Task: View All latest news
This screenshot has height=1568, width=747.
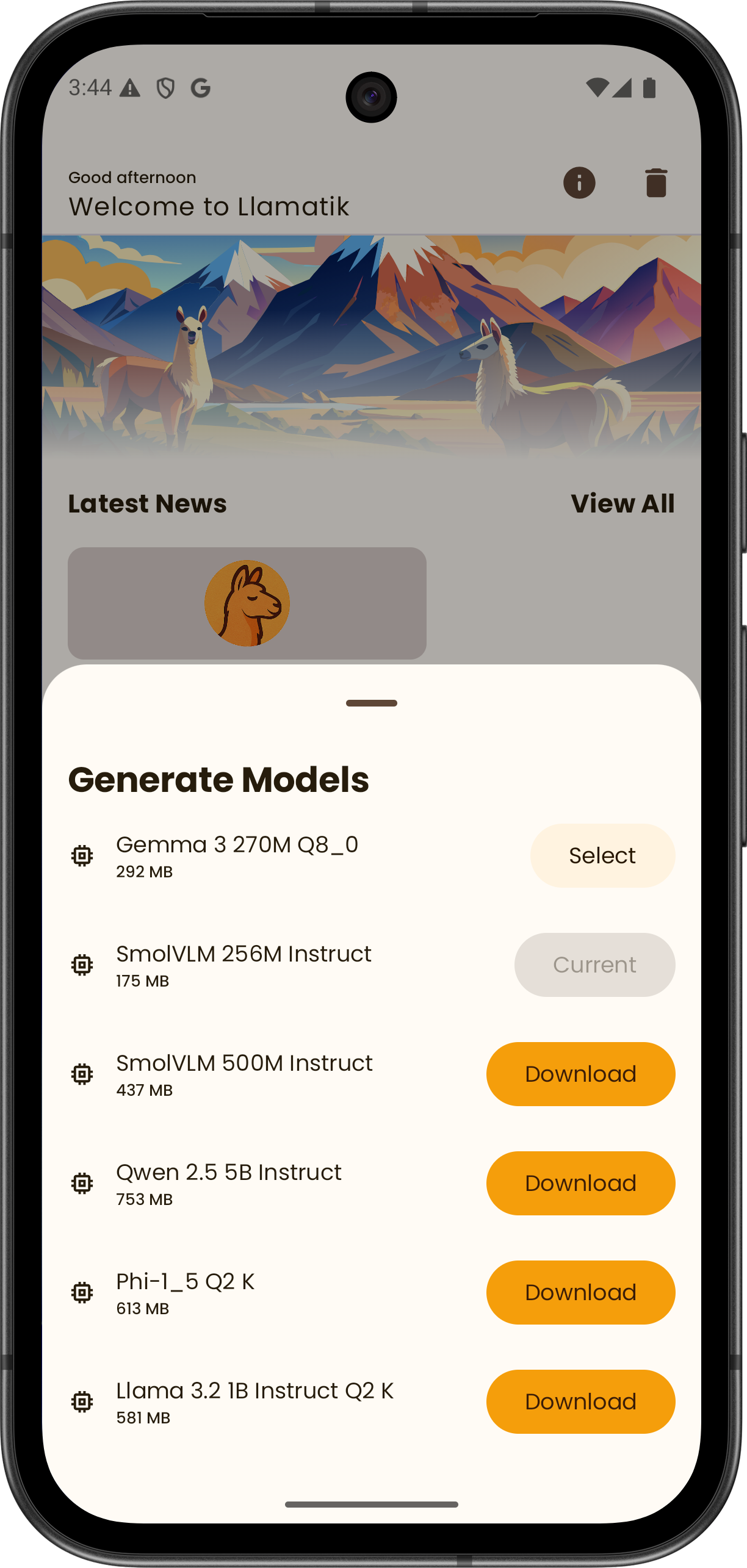Action: click(x=622, y=503)
